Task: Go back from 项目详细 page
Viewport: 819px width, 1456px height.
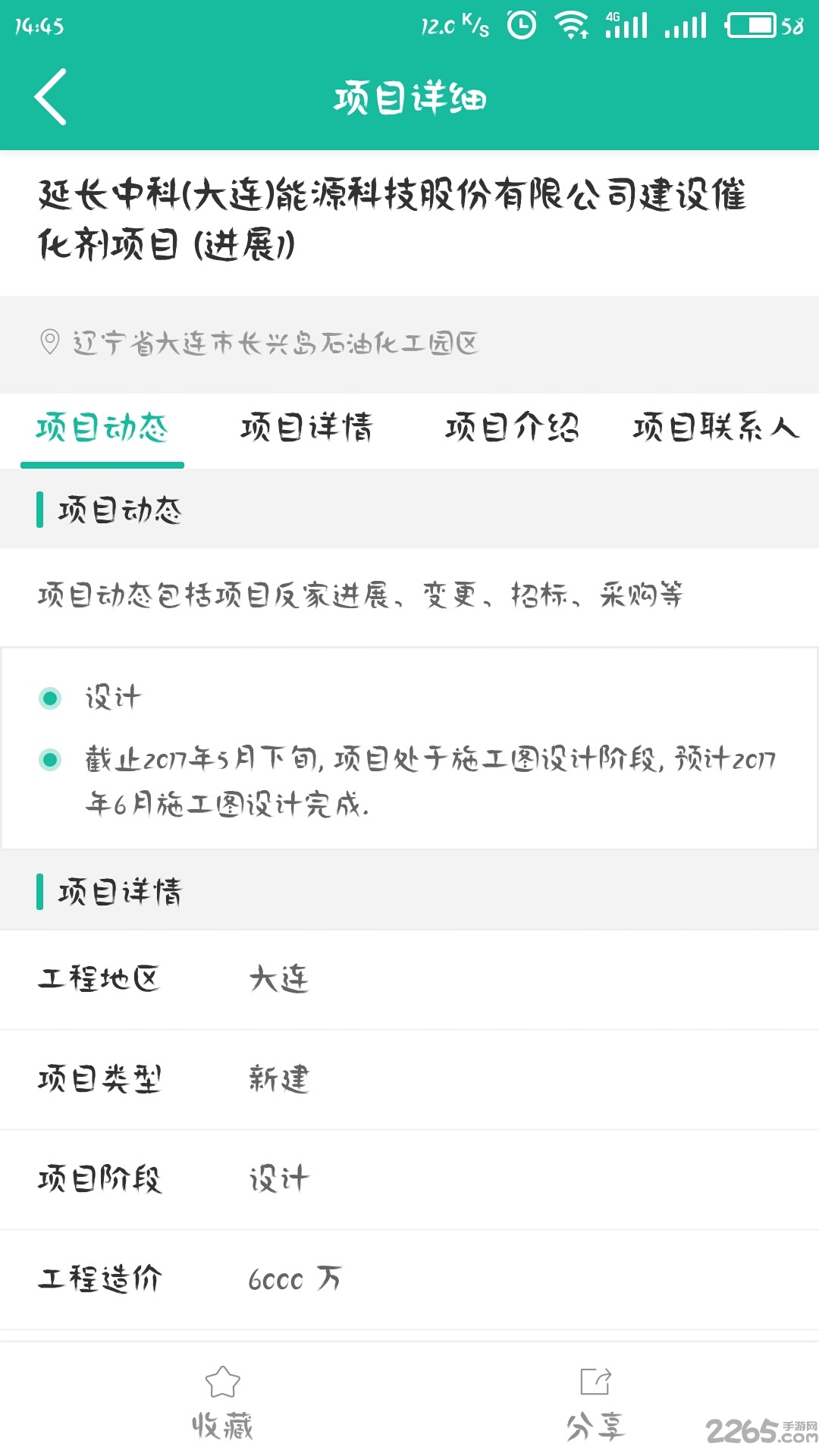Action: click(x=51, y=97)
